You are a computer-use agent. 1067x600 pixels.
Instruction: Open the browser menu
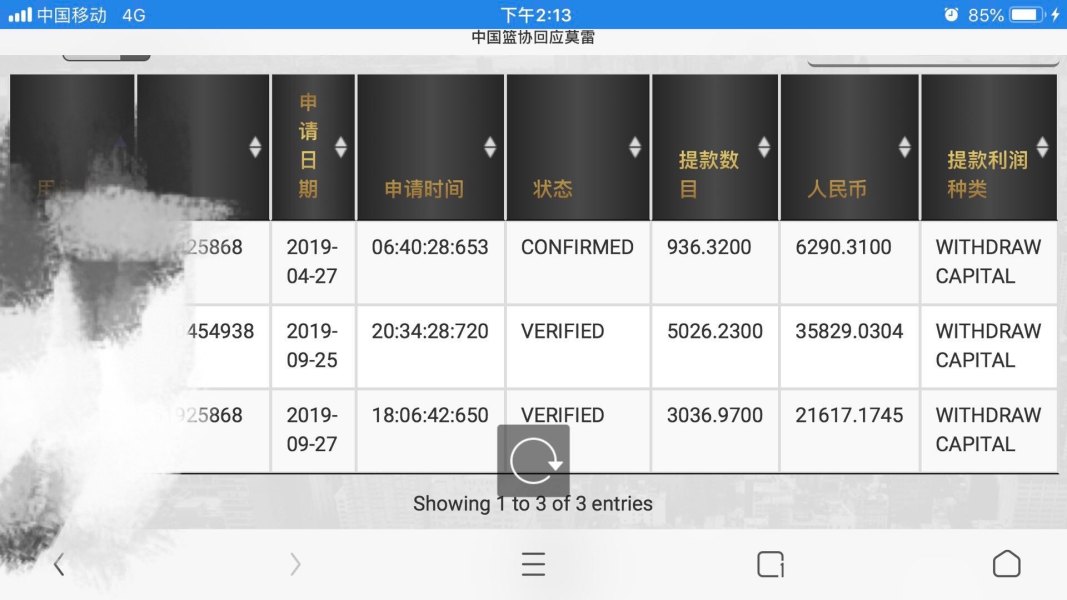click(x=534, y=564)
